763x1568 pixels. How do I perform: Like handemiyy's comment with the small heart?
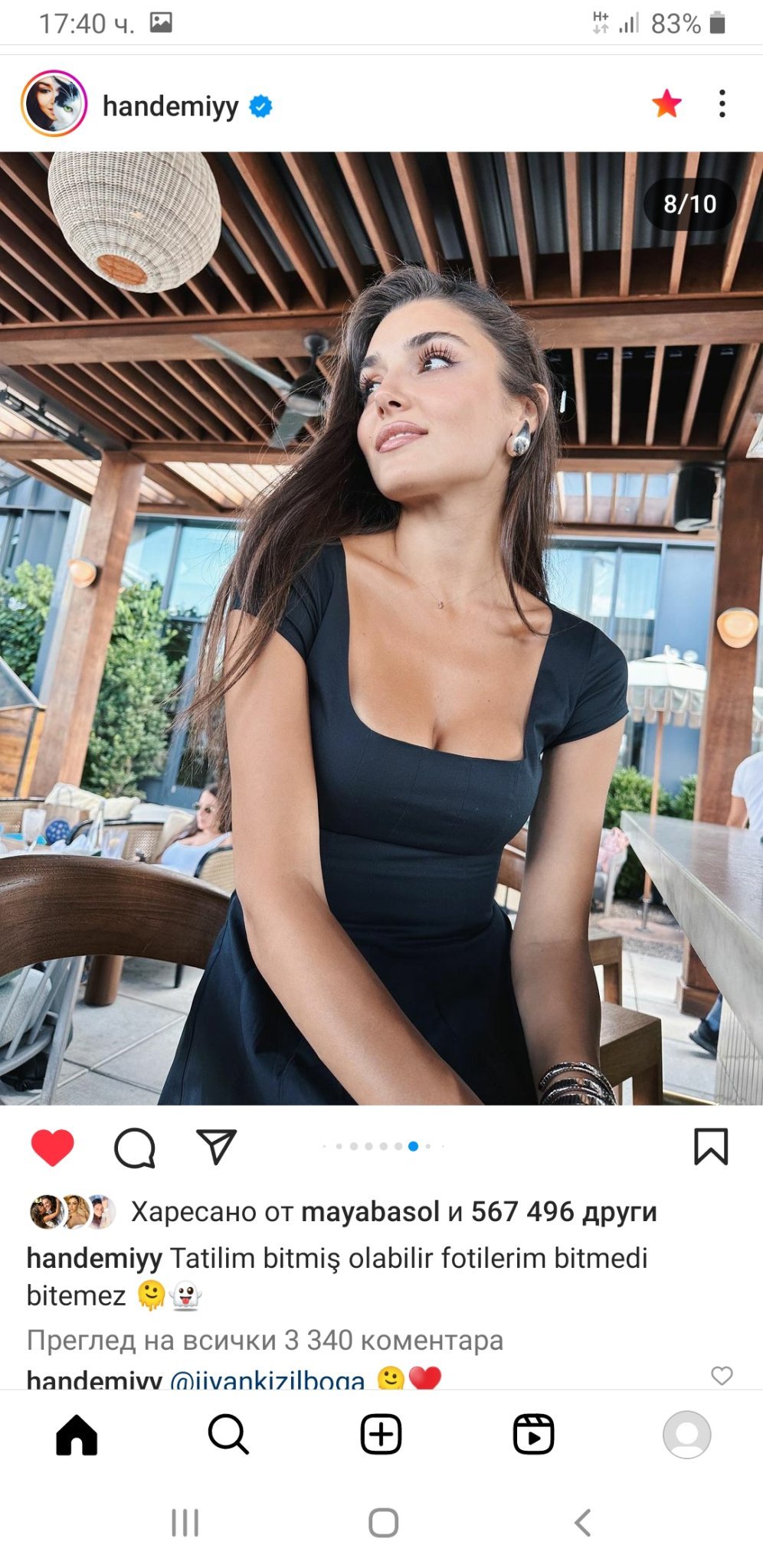[722, 1376]
